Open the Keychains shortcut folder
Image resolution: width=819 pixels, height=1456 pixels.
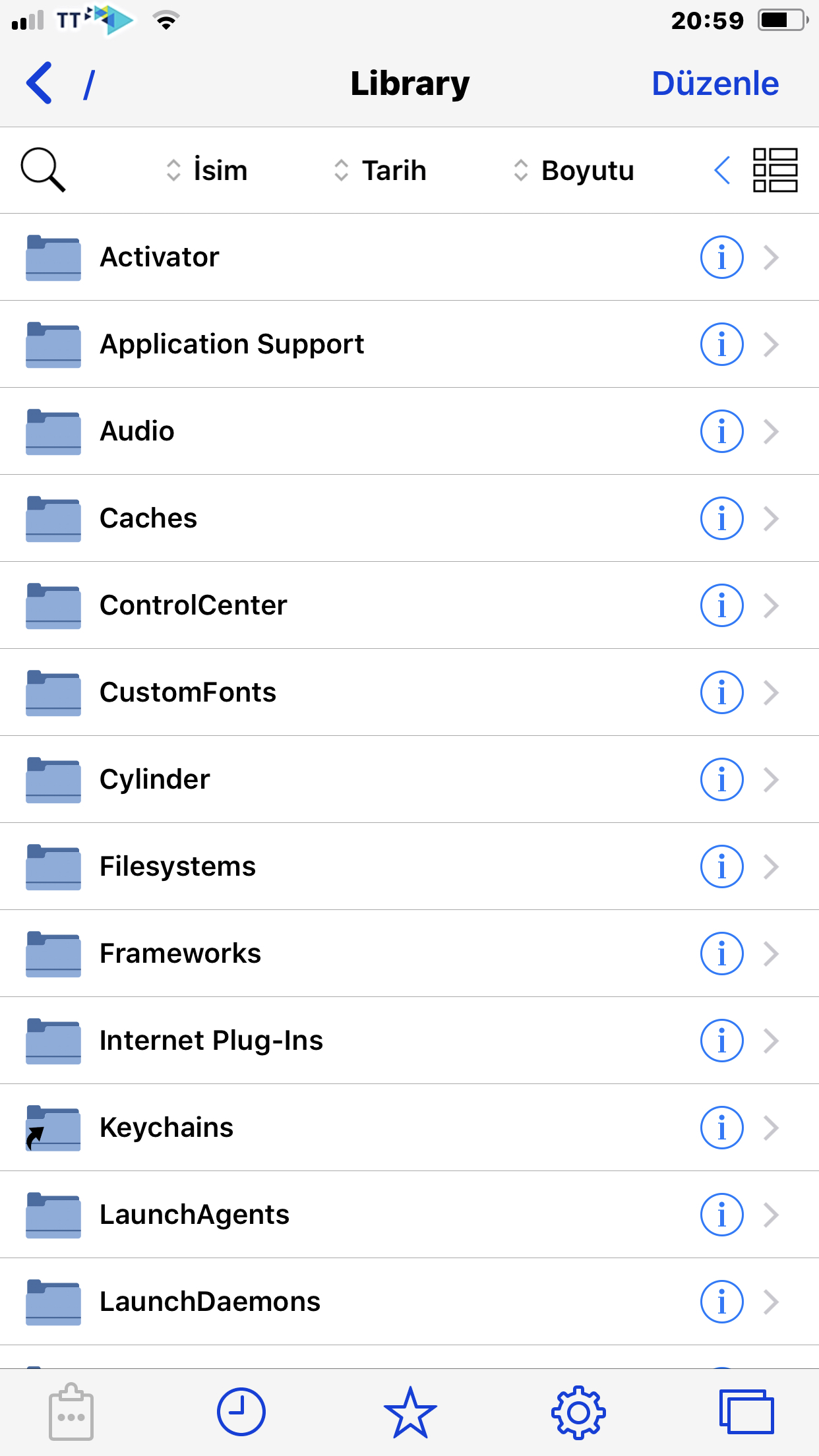click(409, 1128)
